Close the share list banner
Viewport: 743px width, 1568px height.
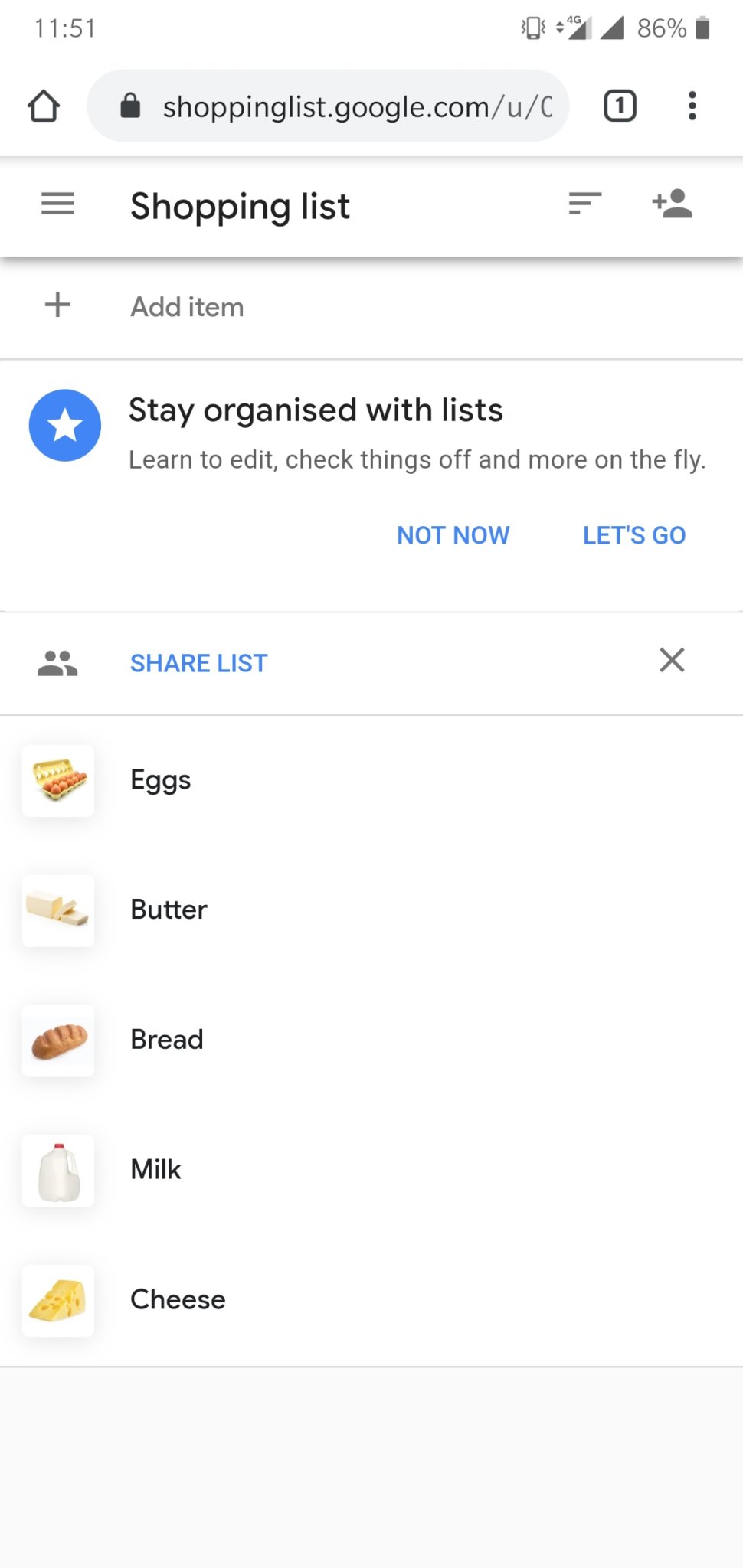[x=672, y=660]
